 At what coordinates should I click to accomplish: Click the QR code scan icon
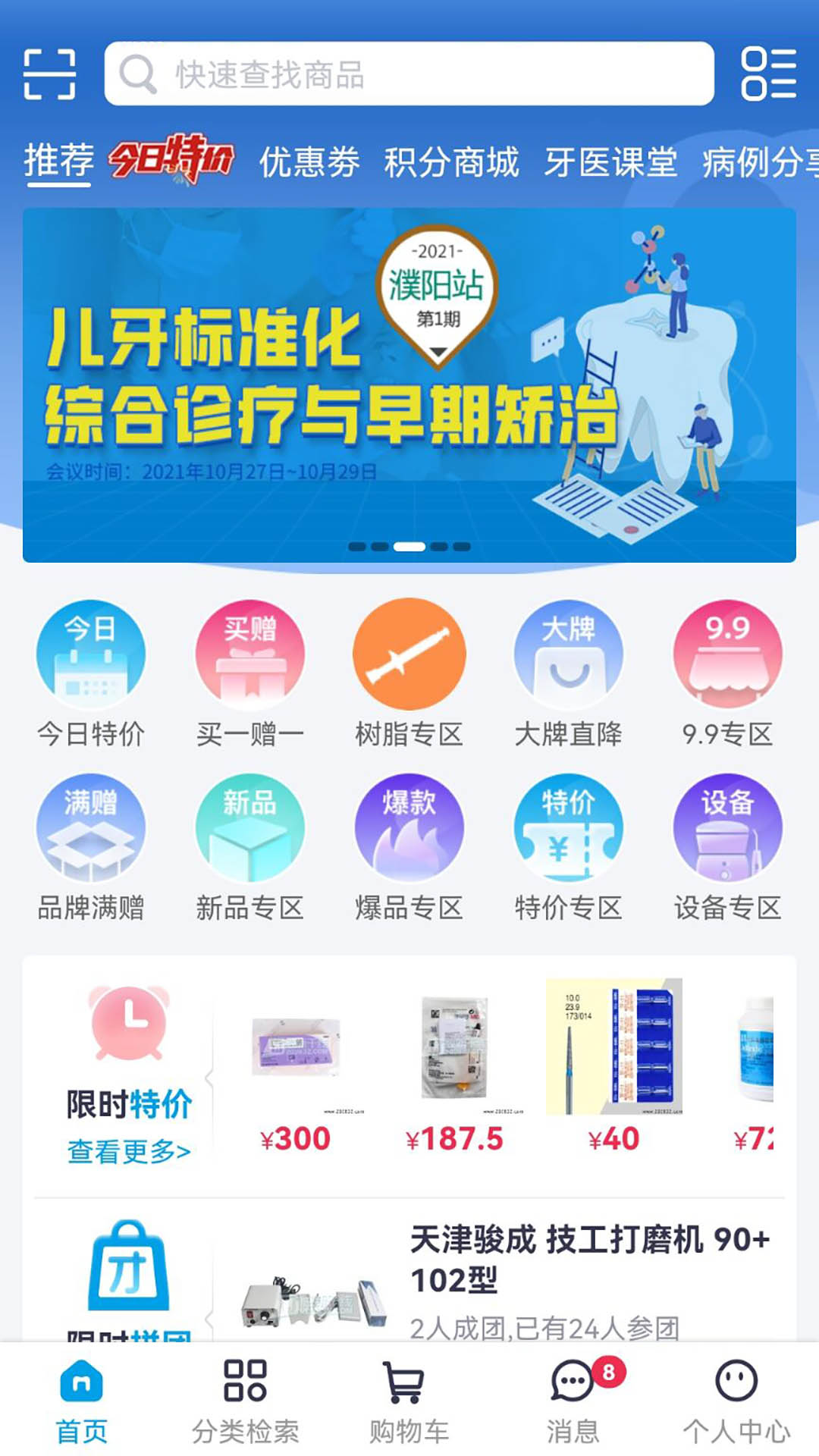(x=51, y=74)
